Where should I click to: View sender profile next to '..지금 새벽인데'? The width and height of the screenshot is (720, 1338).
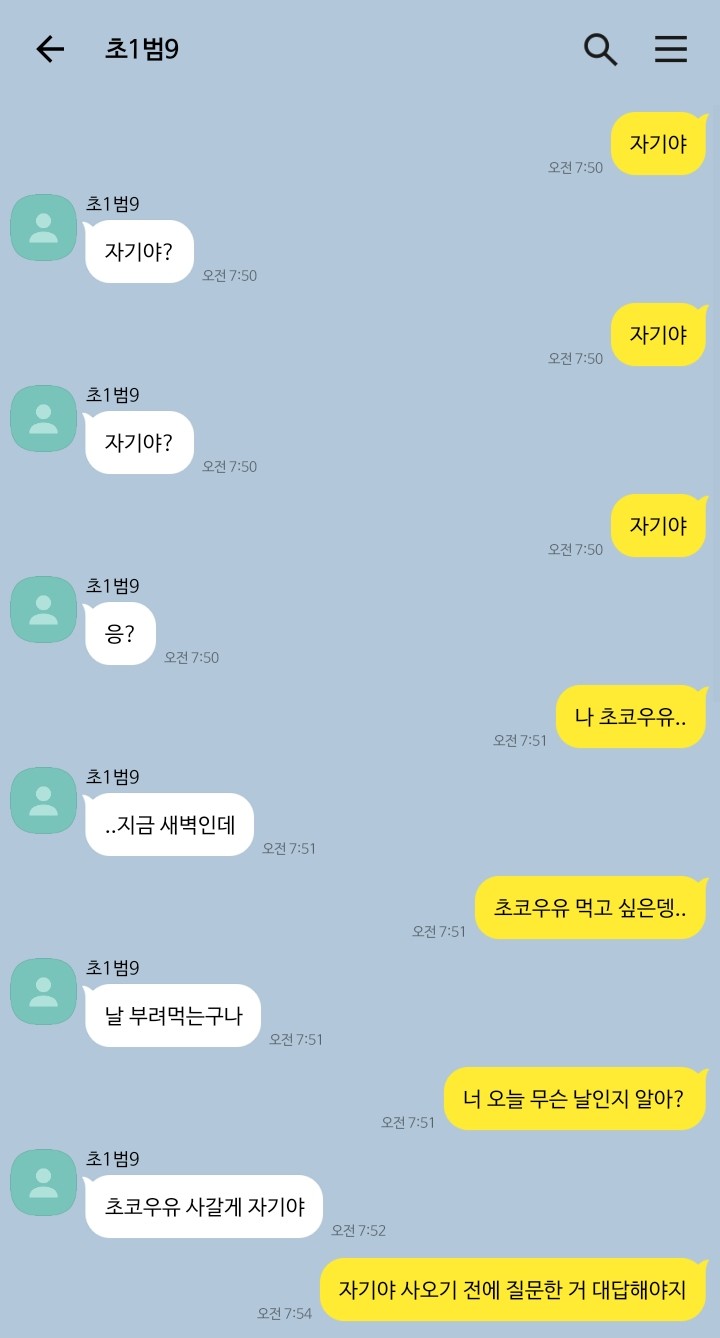(x=43, y=800)
